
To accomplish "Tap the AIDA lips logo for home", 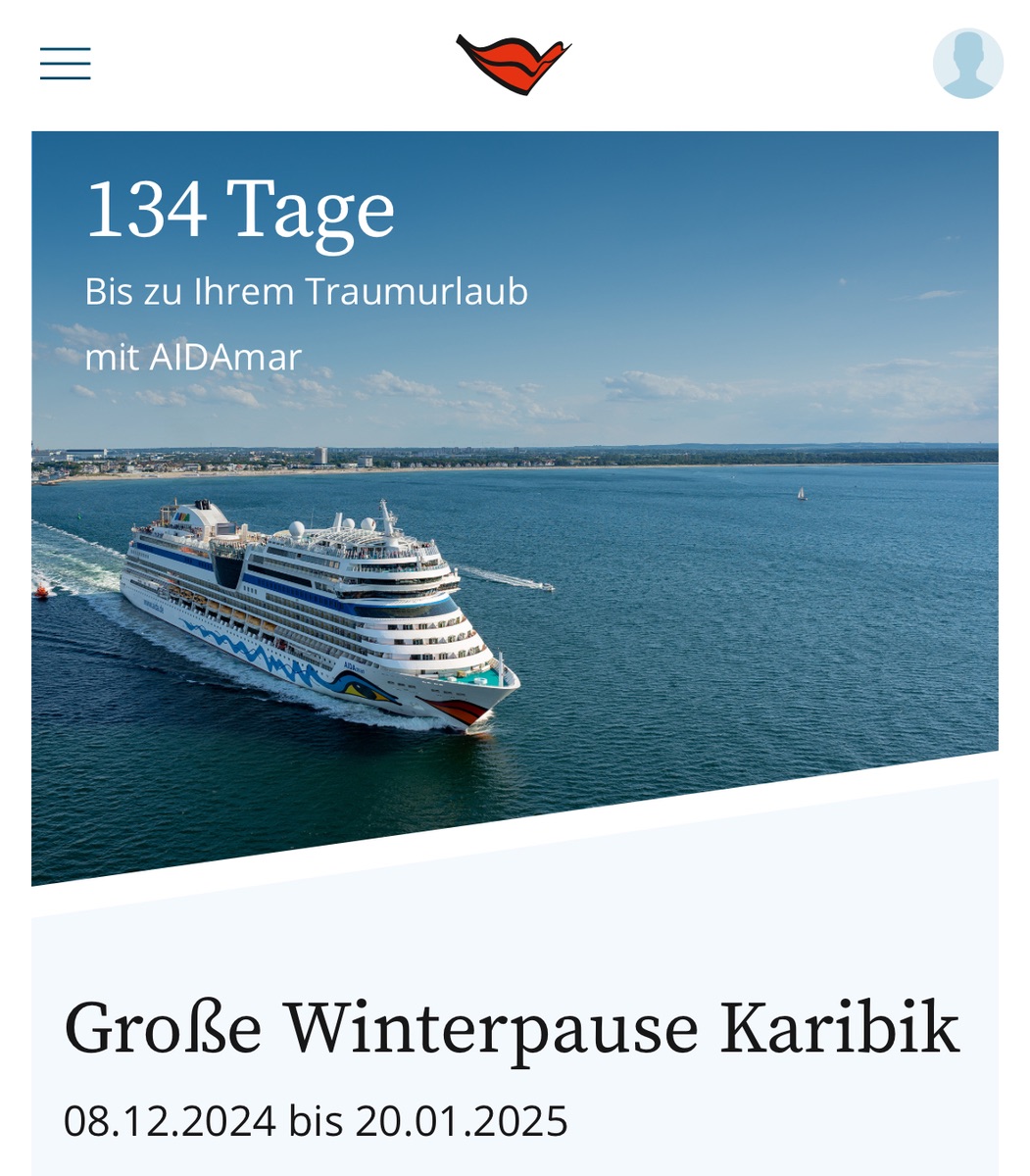I will click(514, 64).
